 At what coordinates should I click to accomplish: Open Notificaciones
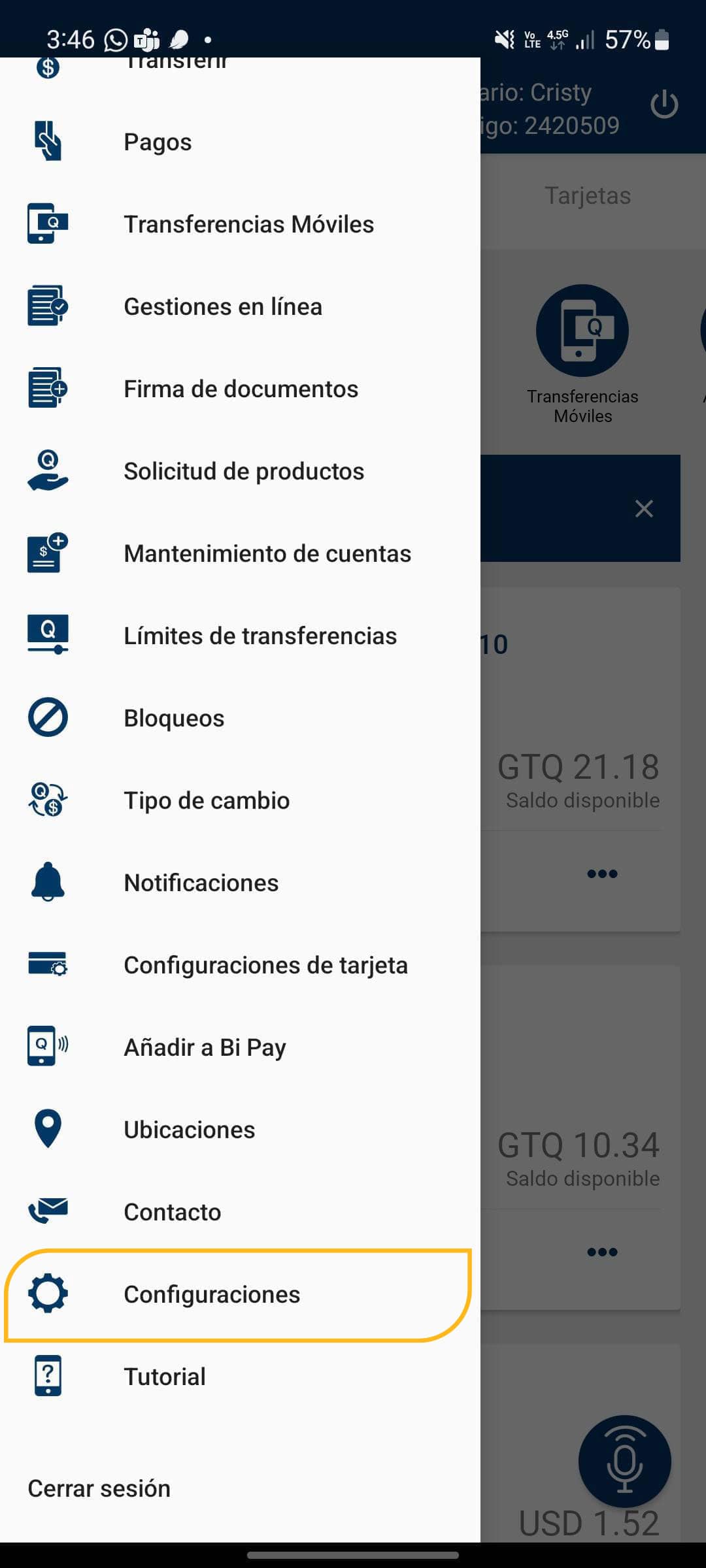pyautogui.click(x=201, y=883)
